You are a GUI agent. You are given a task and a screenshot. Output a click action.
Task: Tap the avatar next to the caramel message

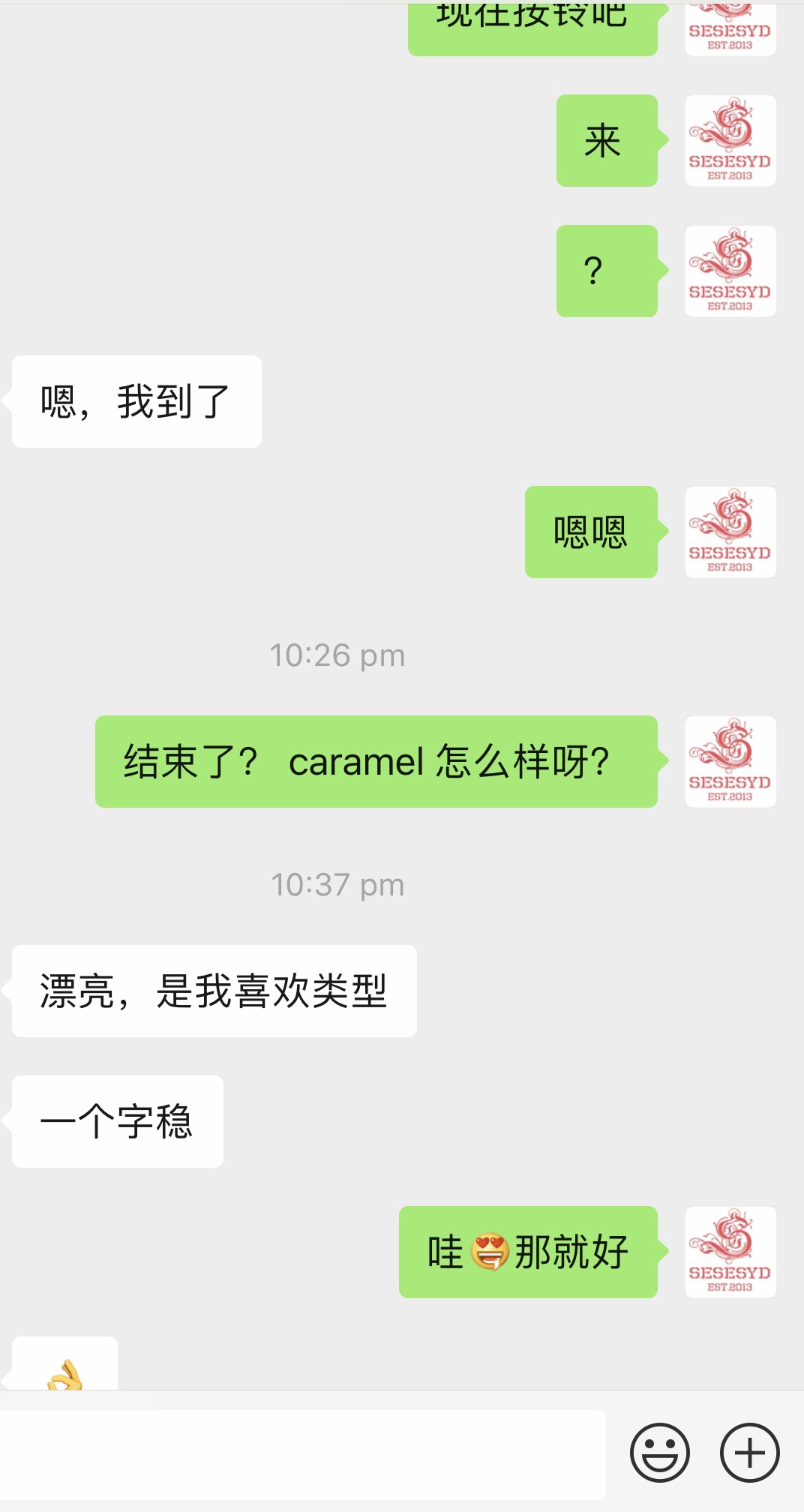(x=730, y=761)
